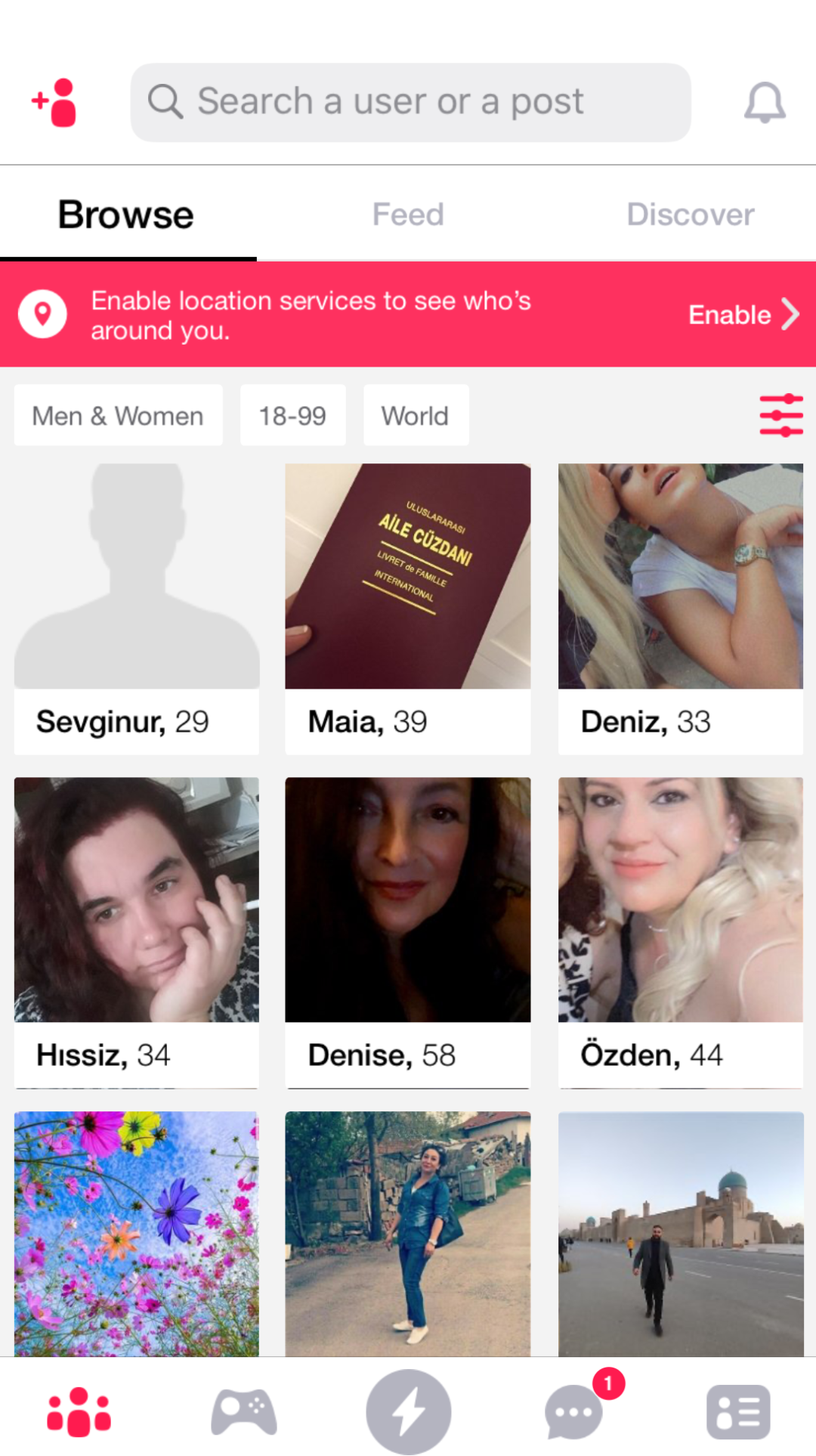Tap the add friend icon

[54, 103]
